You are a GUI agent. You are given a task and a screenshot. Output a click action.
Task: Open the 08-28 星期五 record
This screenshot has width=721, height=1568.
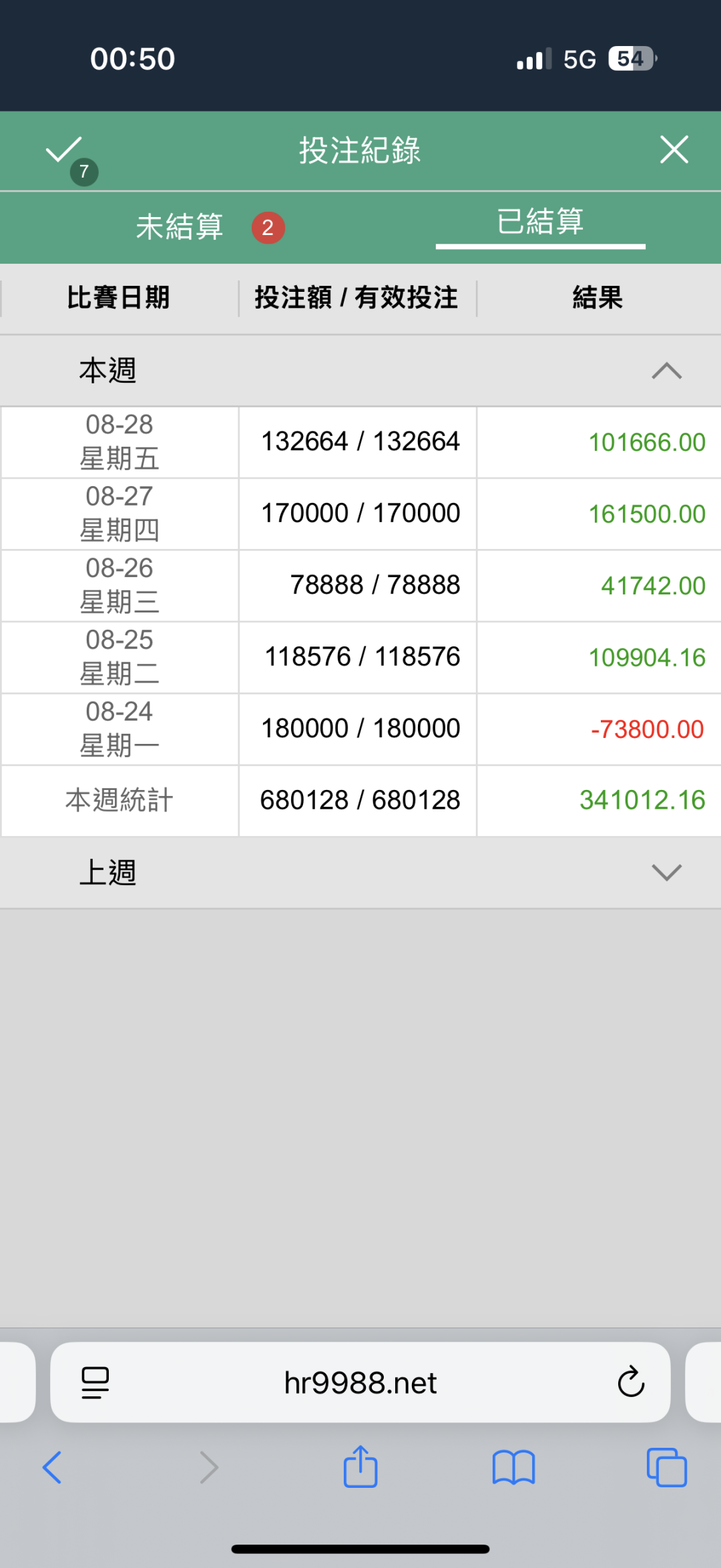pyautogui.click(x=360, y=442)
